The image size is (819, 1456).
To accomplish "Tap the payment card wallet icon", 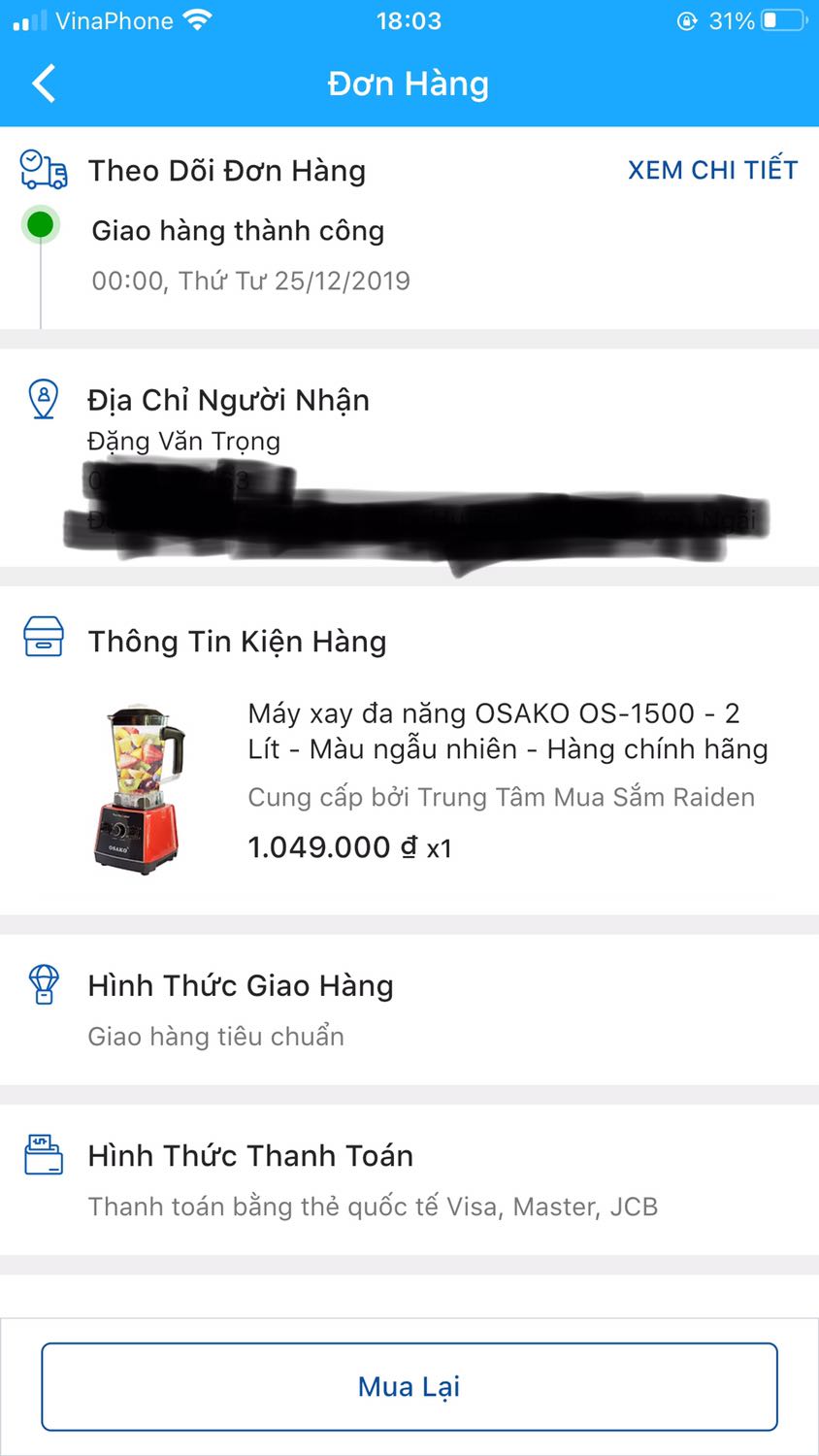I will pos(43,1155).
